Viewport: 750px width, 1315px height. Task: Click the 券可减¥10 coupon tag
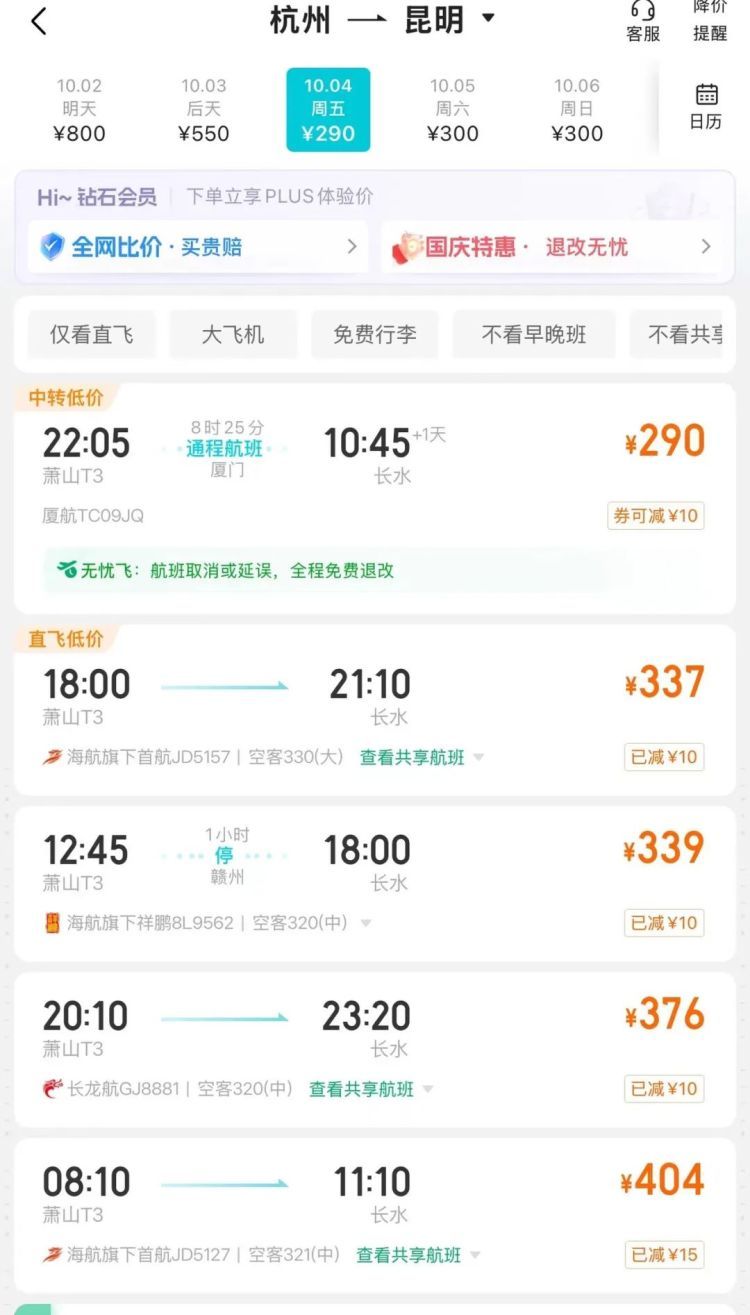(656, 516)
